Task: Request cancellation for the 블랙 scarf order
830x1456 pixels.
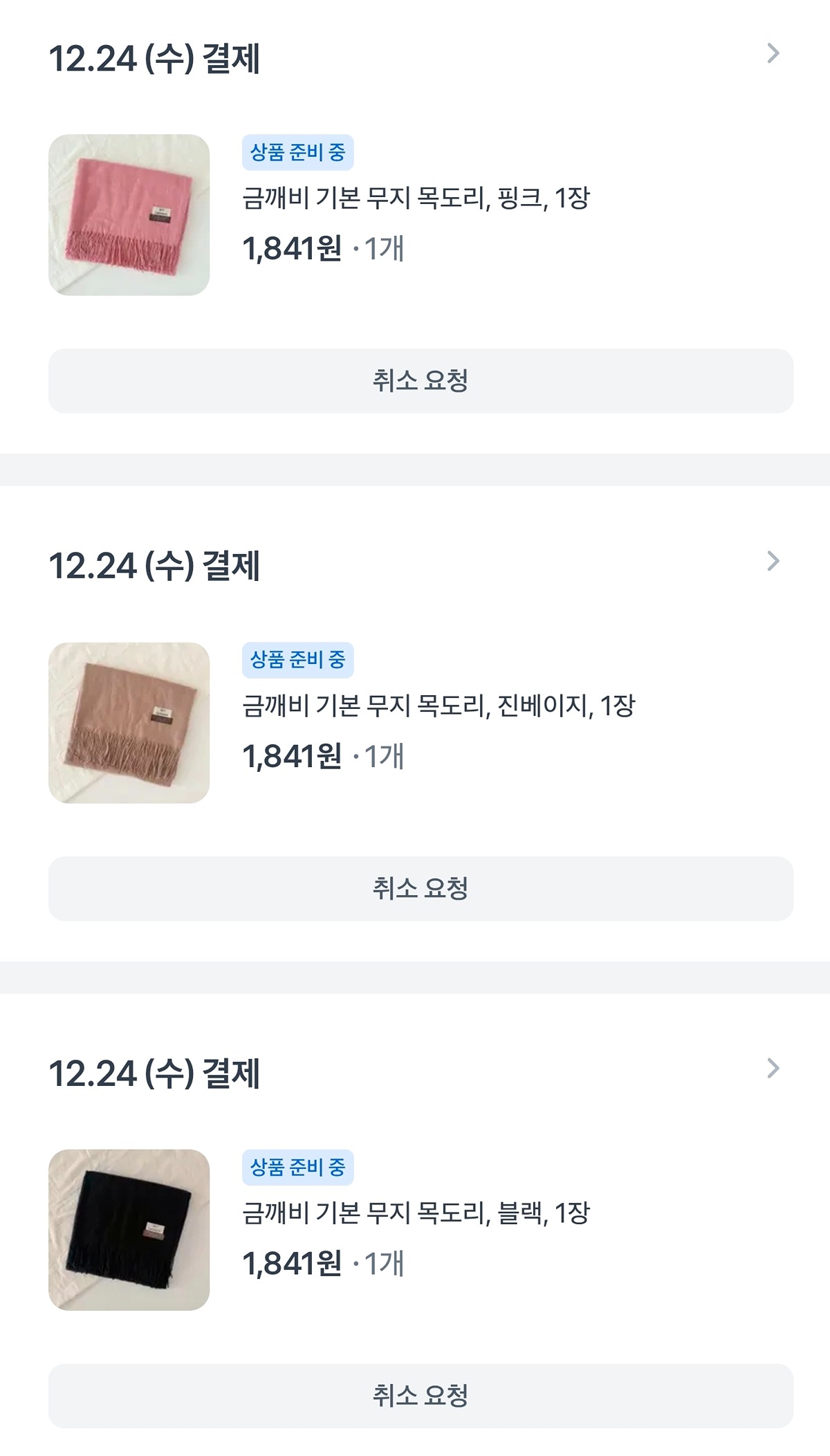Action: pos(421,1396)
